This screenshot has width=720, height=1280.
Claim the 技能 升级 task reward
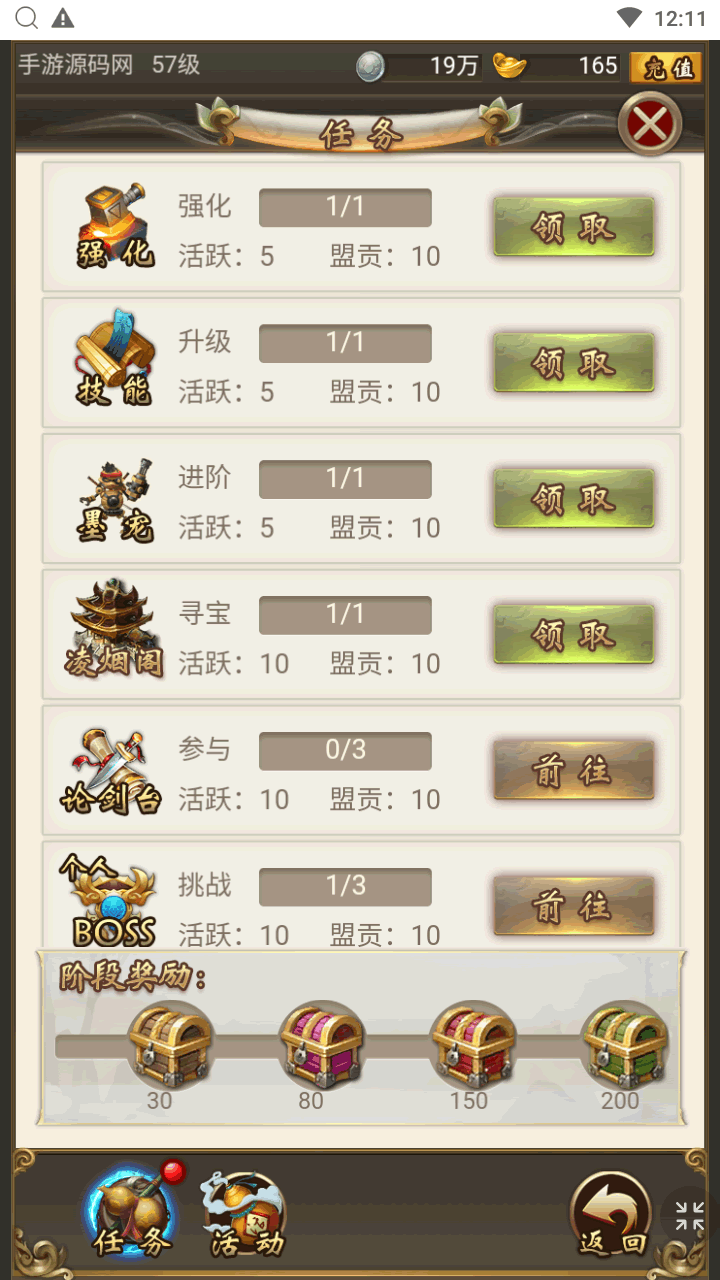click(573, 362)
